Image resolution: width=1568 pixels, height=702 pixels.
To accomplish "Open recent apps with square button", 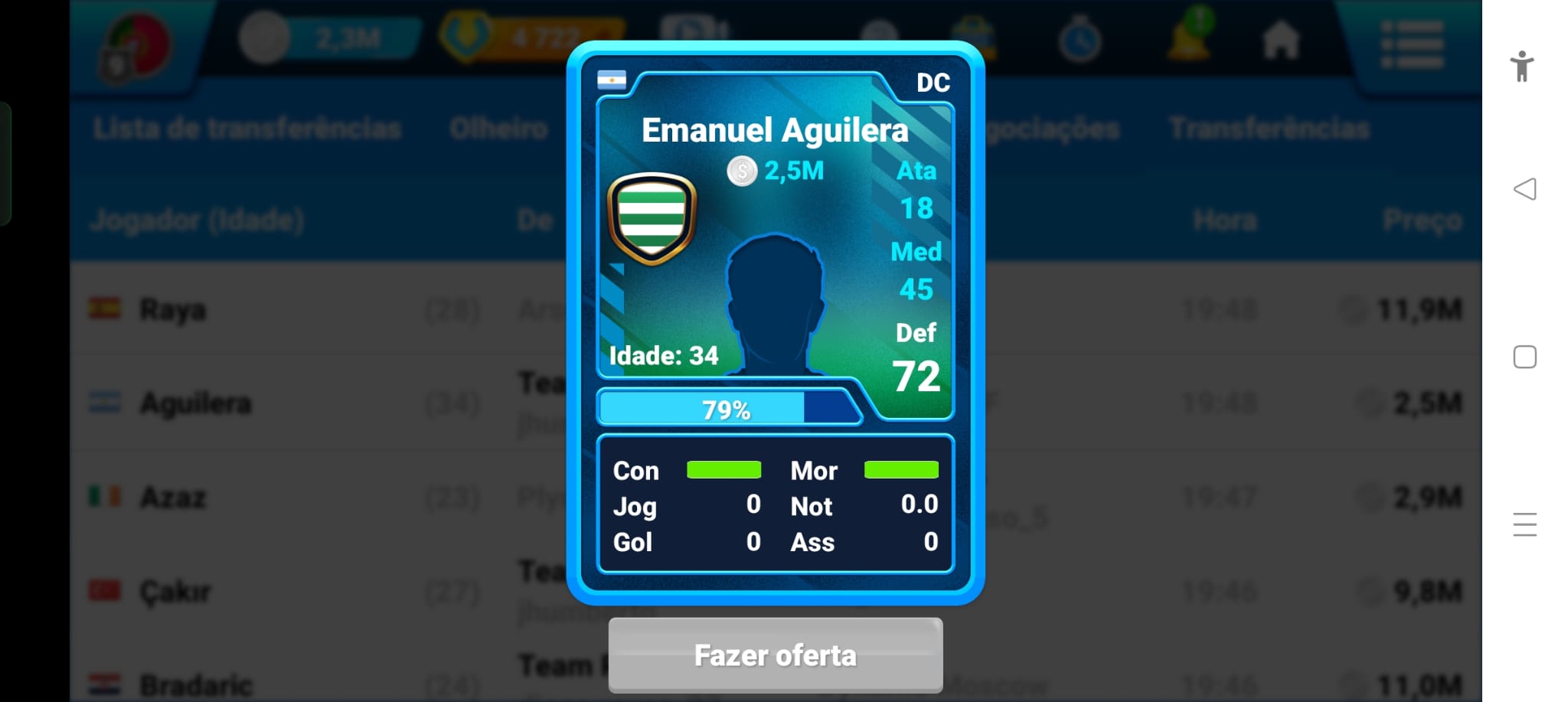I will pos(1524,357).
